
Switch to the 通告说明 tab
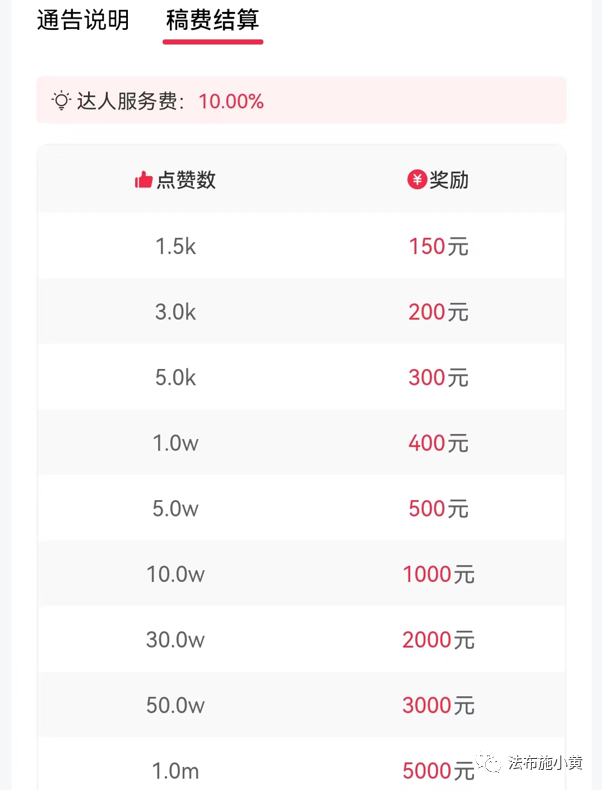pos(83,20)
